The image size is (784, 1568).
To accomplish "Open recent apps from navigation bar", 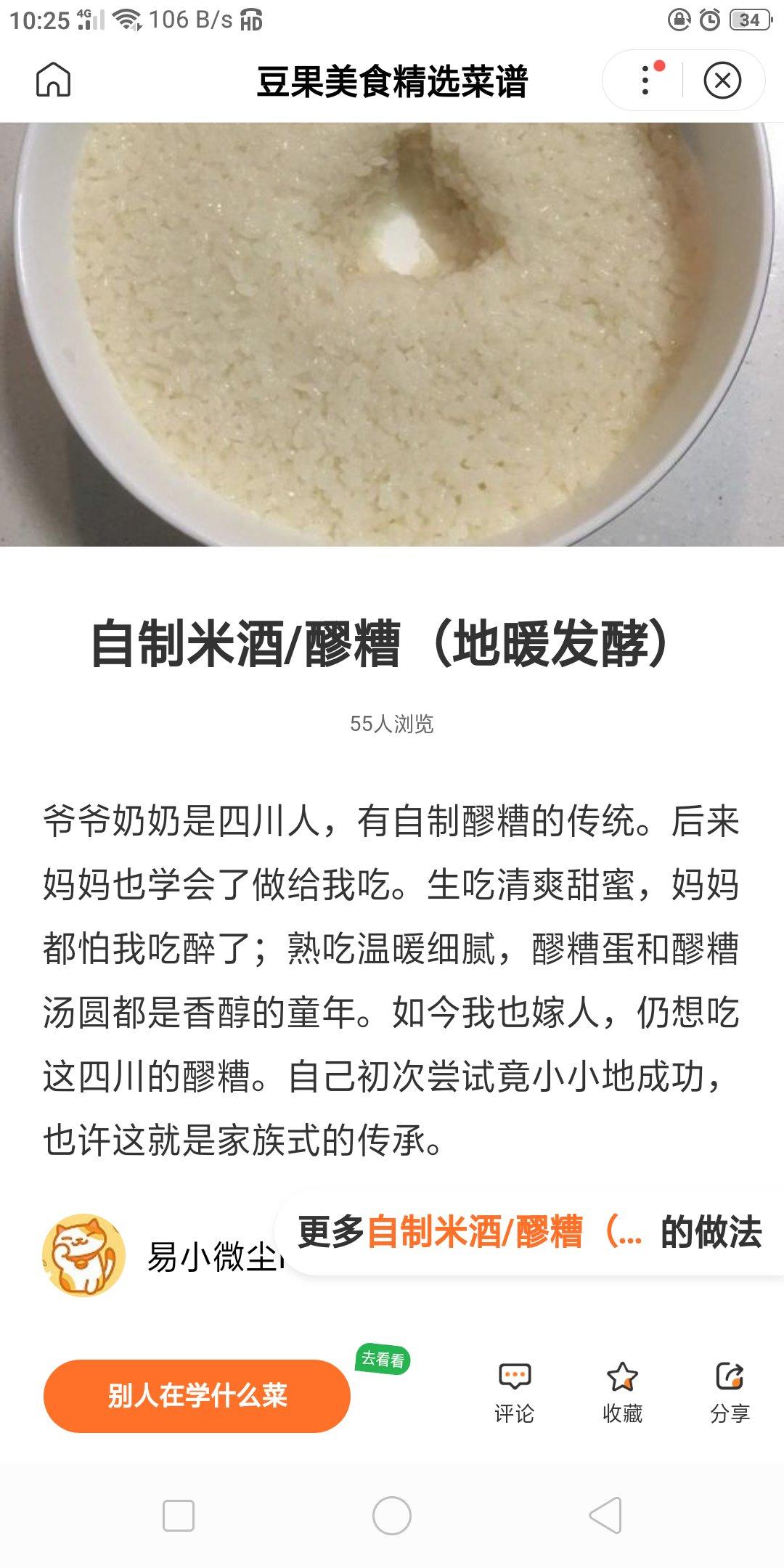I will pos(179,1516).
